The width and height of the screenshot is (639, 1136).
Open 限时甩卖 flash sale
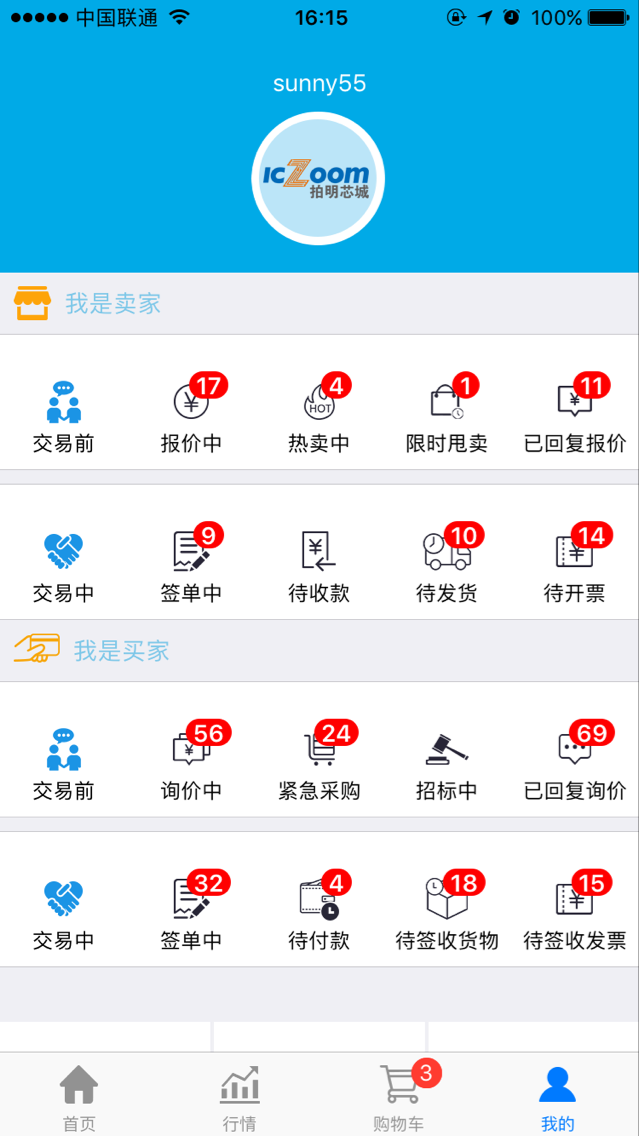(x=447, y=415)
